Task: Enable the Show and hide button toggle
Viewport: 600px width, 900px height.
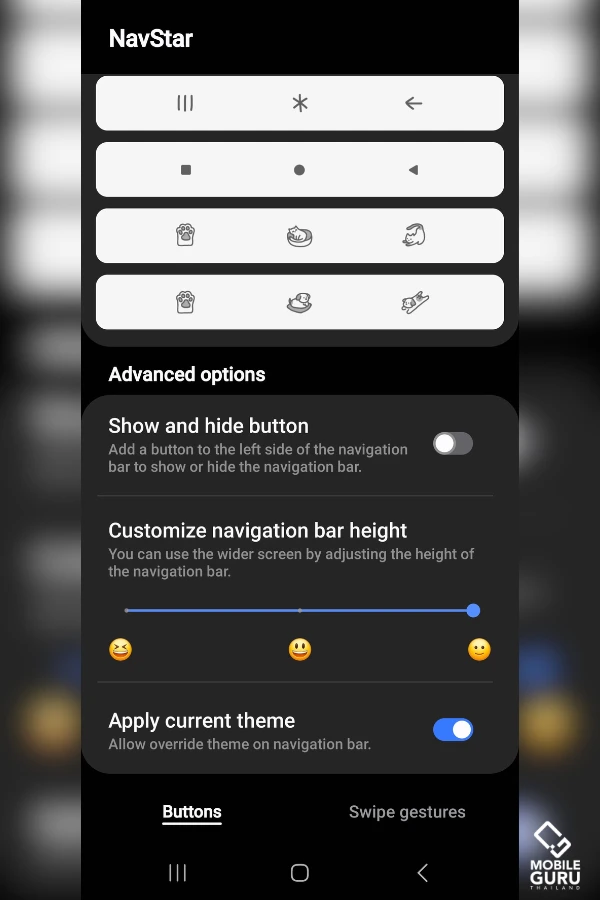Action: click(452, 443)
